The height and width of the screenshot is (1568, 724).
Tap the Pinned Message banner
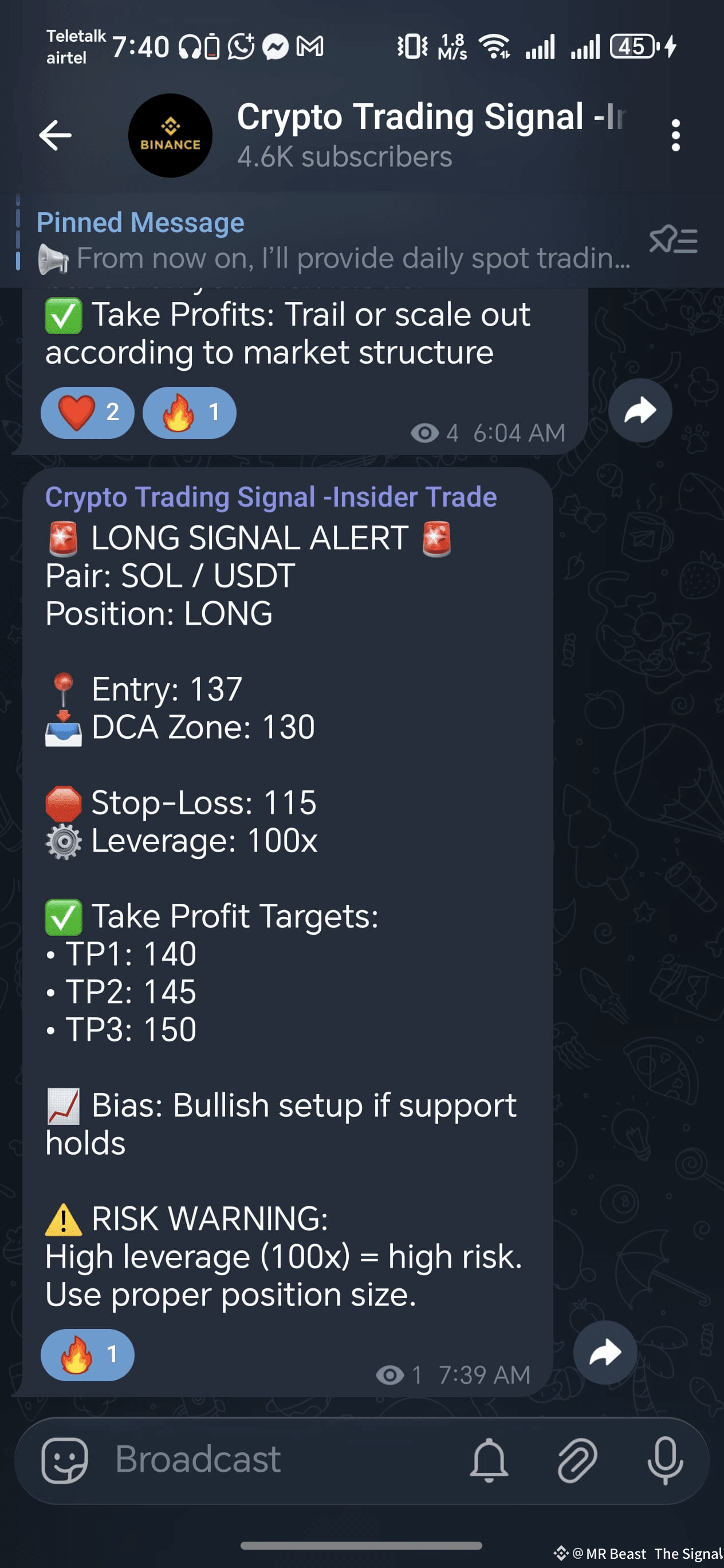coord(304,241)
